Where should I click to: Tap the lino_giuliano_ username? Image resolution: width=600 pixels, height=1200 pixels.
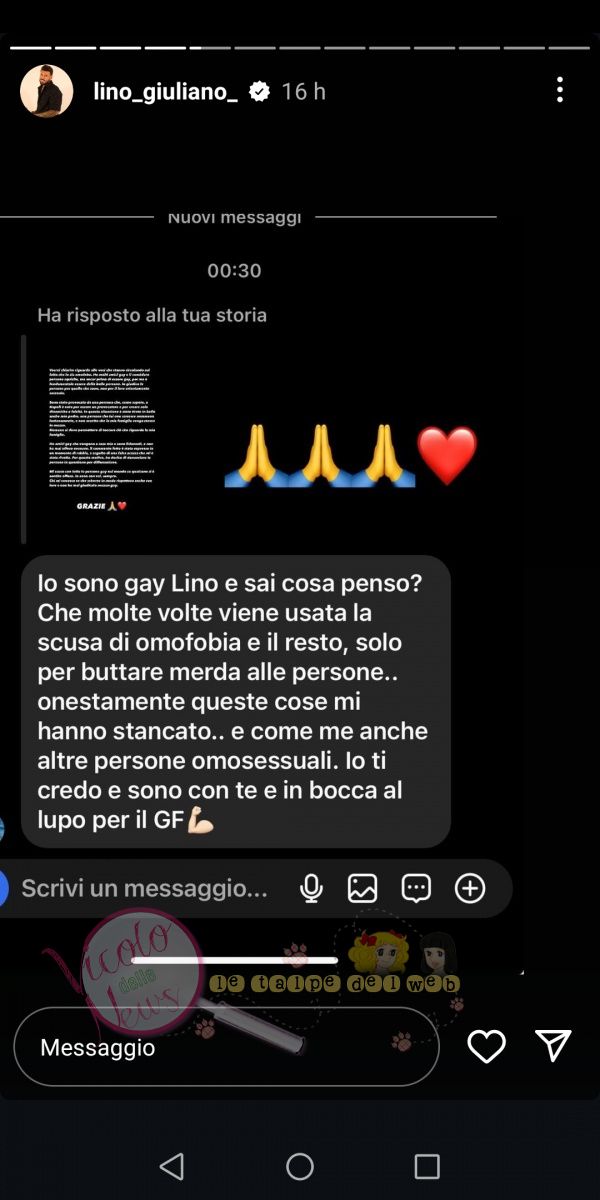pos(165,92)
